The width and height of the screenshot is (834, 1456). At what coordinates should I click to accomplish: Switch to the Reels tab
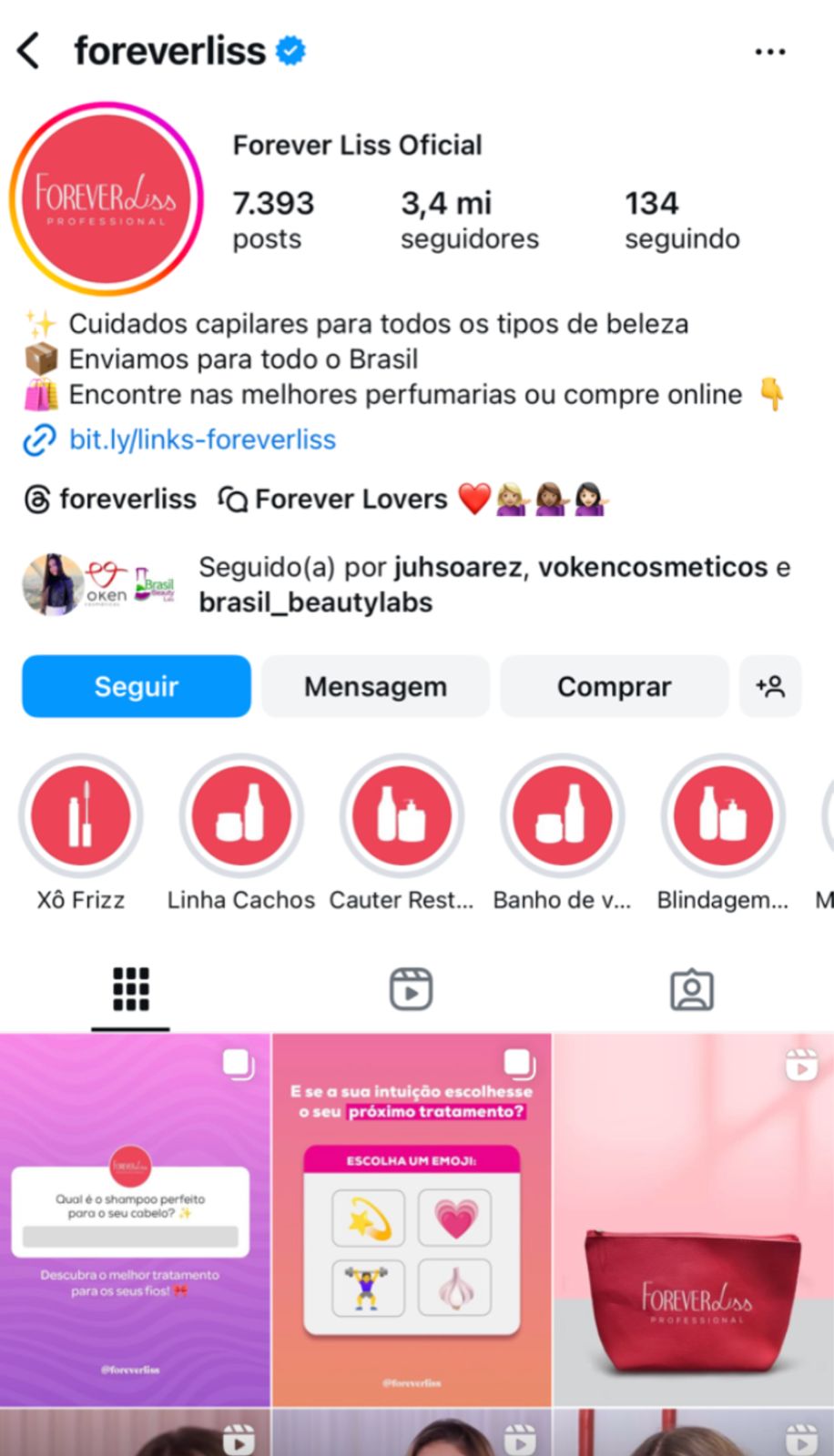click(411, 989)
